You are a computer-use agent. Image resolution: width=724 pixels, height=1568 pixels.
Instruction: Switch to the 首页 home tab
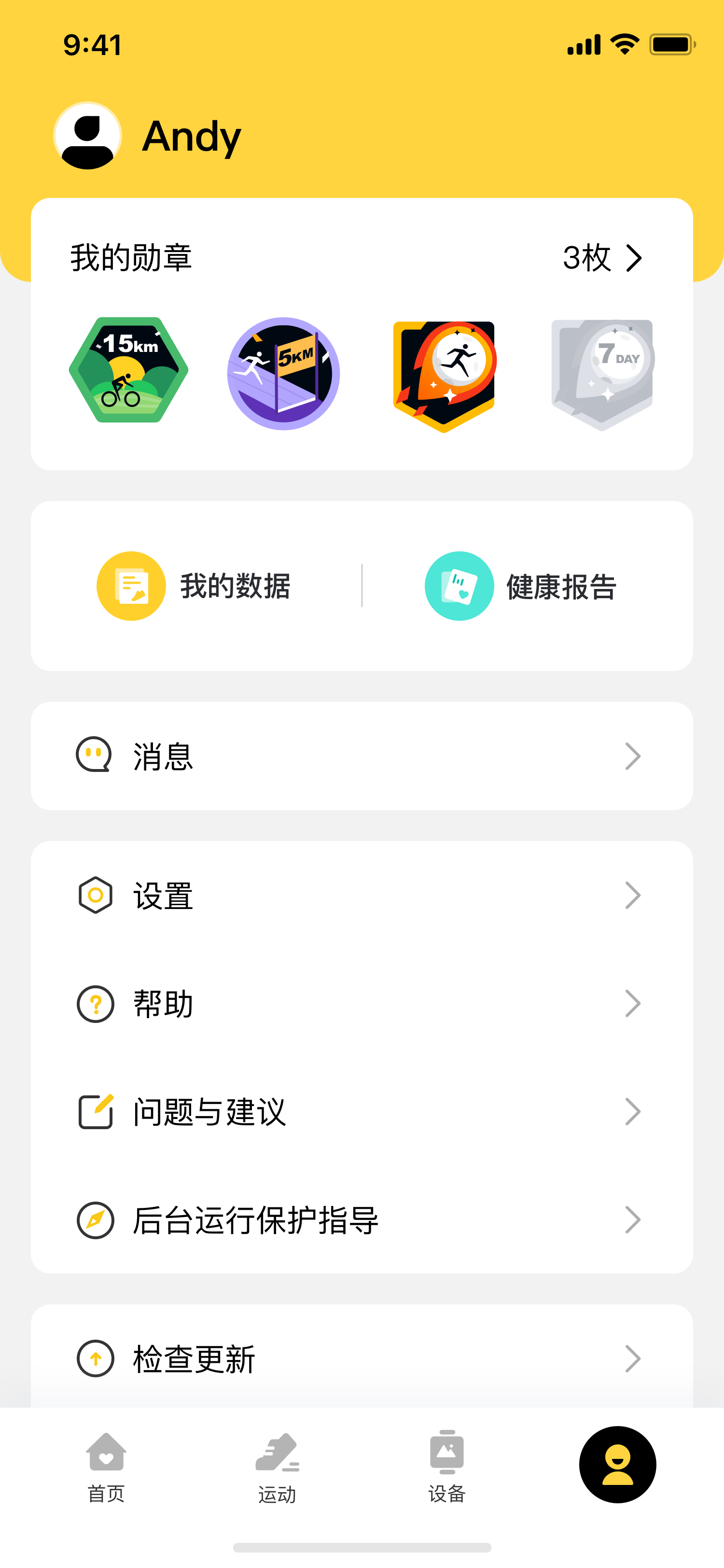tap(107, 1467)
